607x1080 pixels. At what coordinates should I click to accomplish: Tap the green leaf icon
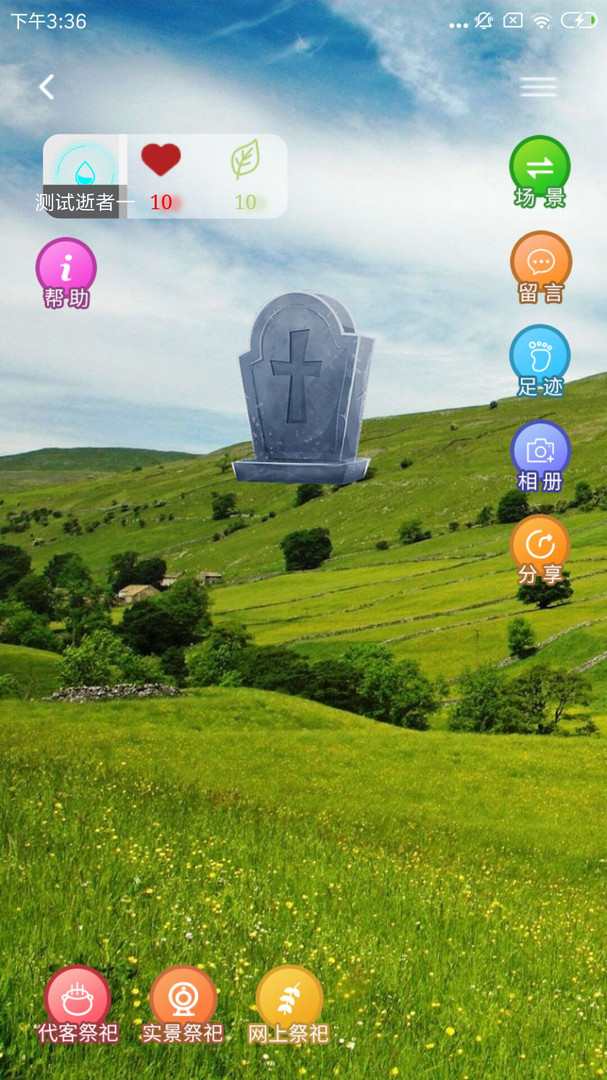[245, 160]
